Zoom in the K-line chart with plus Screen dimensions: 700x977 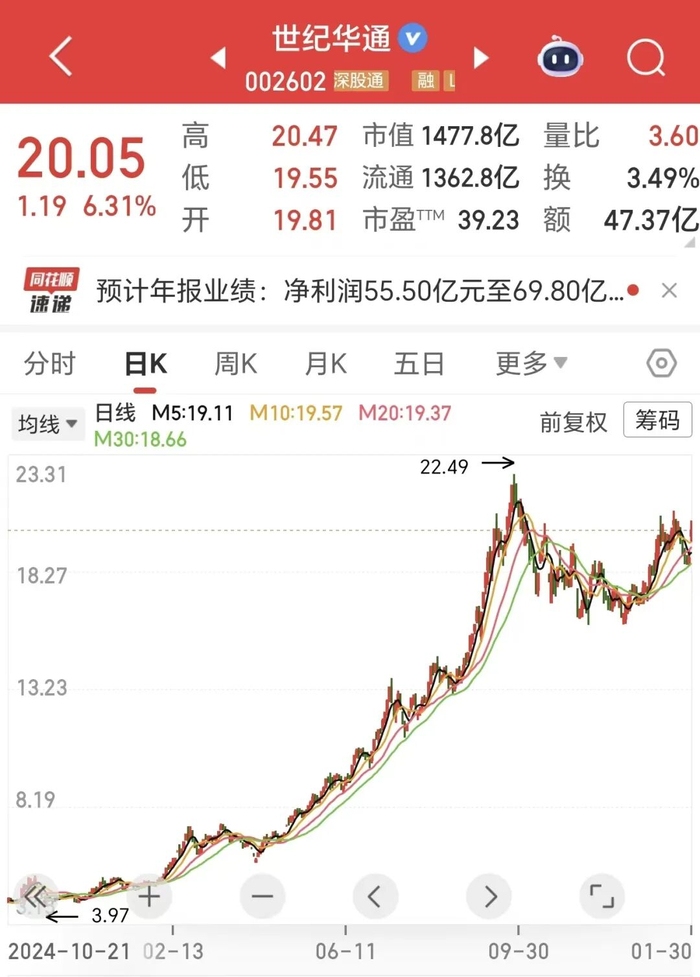click(149, 897)
